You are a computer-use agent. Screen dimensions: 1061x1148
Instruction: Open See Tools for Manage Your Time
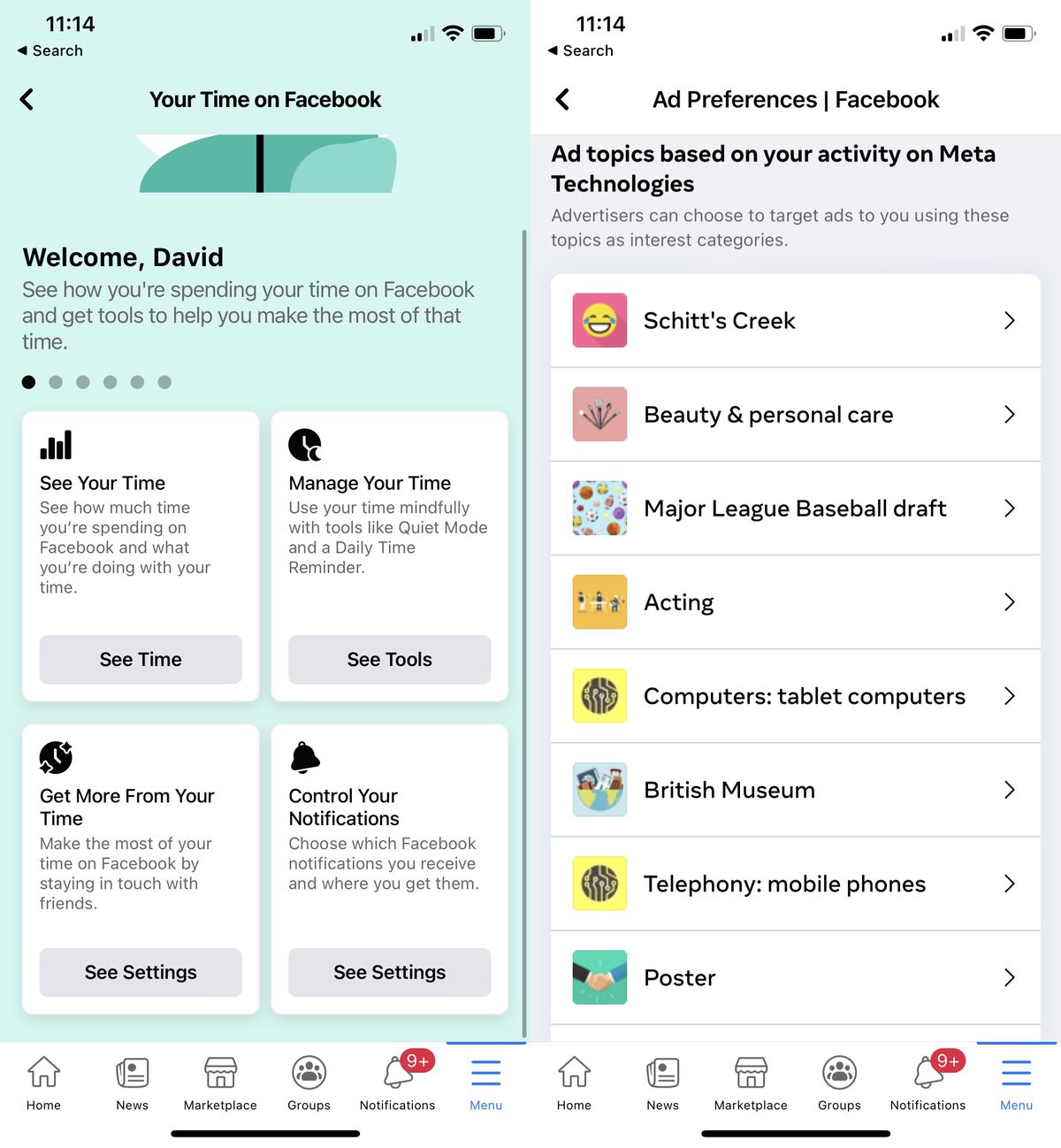tap(389, 660)
